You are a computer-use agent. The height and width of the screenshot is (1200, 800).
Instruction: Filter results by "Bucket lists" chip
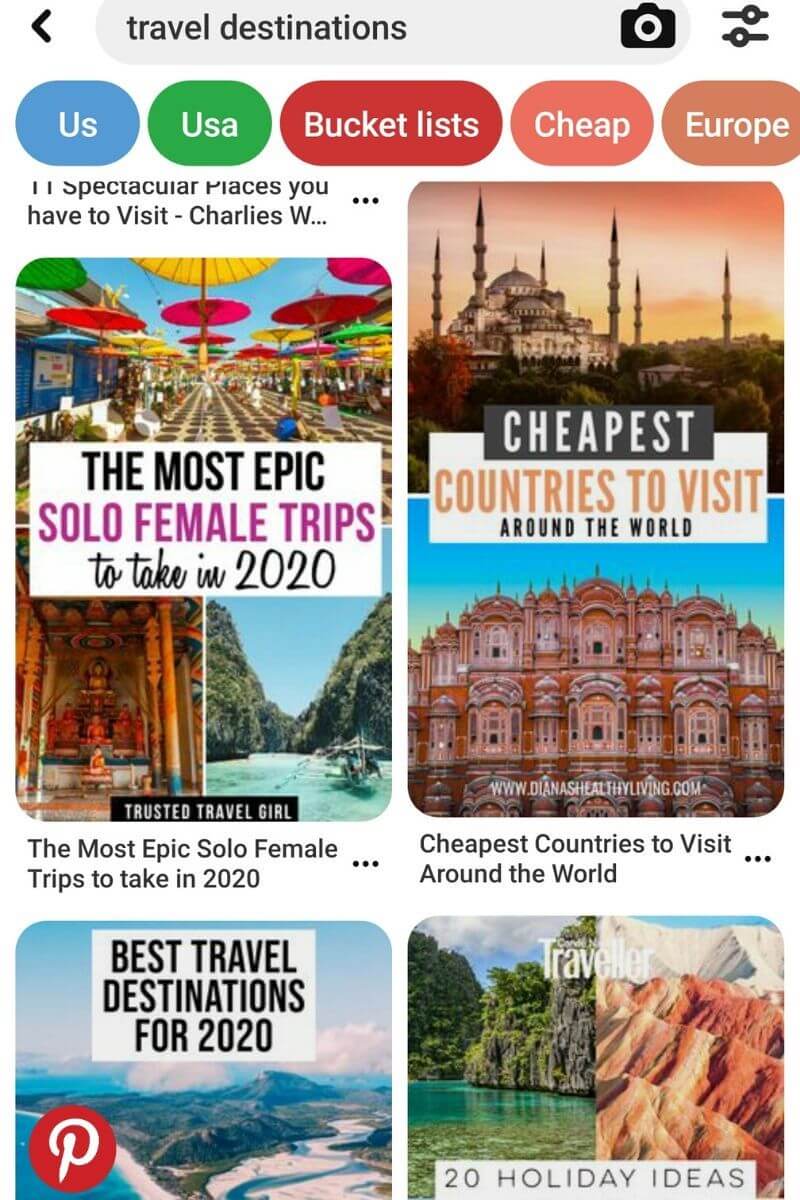[391, 124]
